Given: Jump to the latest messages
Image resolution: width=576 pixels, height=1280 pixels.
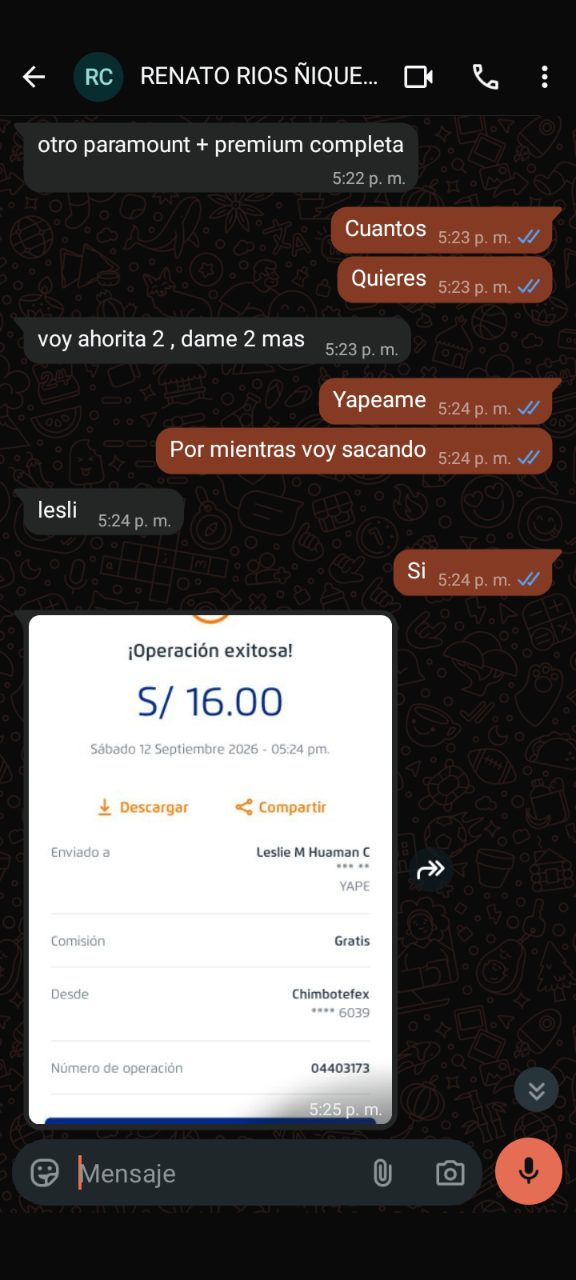Looking at the screenshot, I should (x=536, y=1090).
